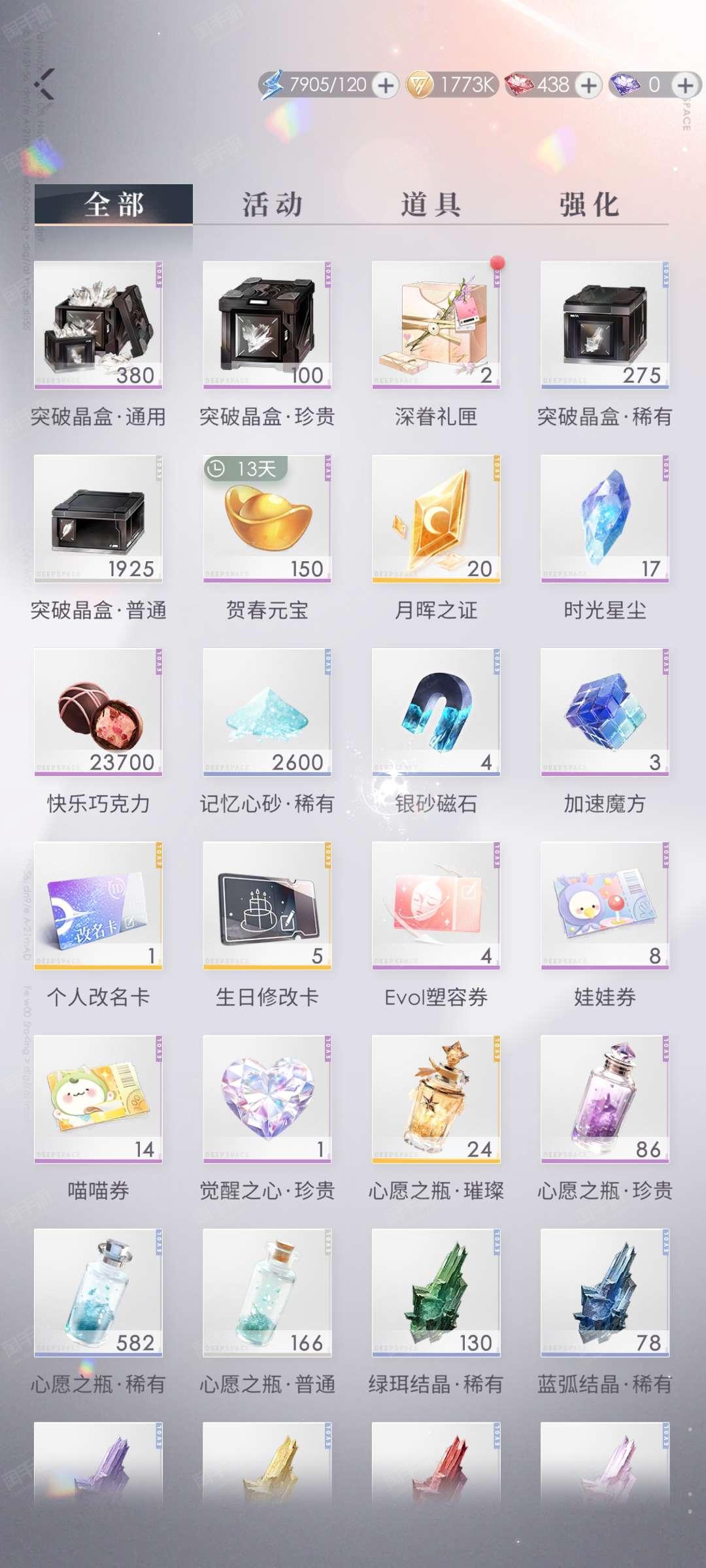Screen dimensions: 706x1568
Task: Select the 心愿之瓶·璀璨 bottle item
Action: [436, 1099]
